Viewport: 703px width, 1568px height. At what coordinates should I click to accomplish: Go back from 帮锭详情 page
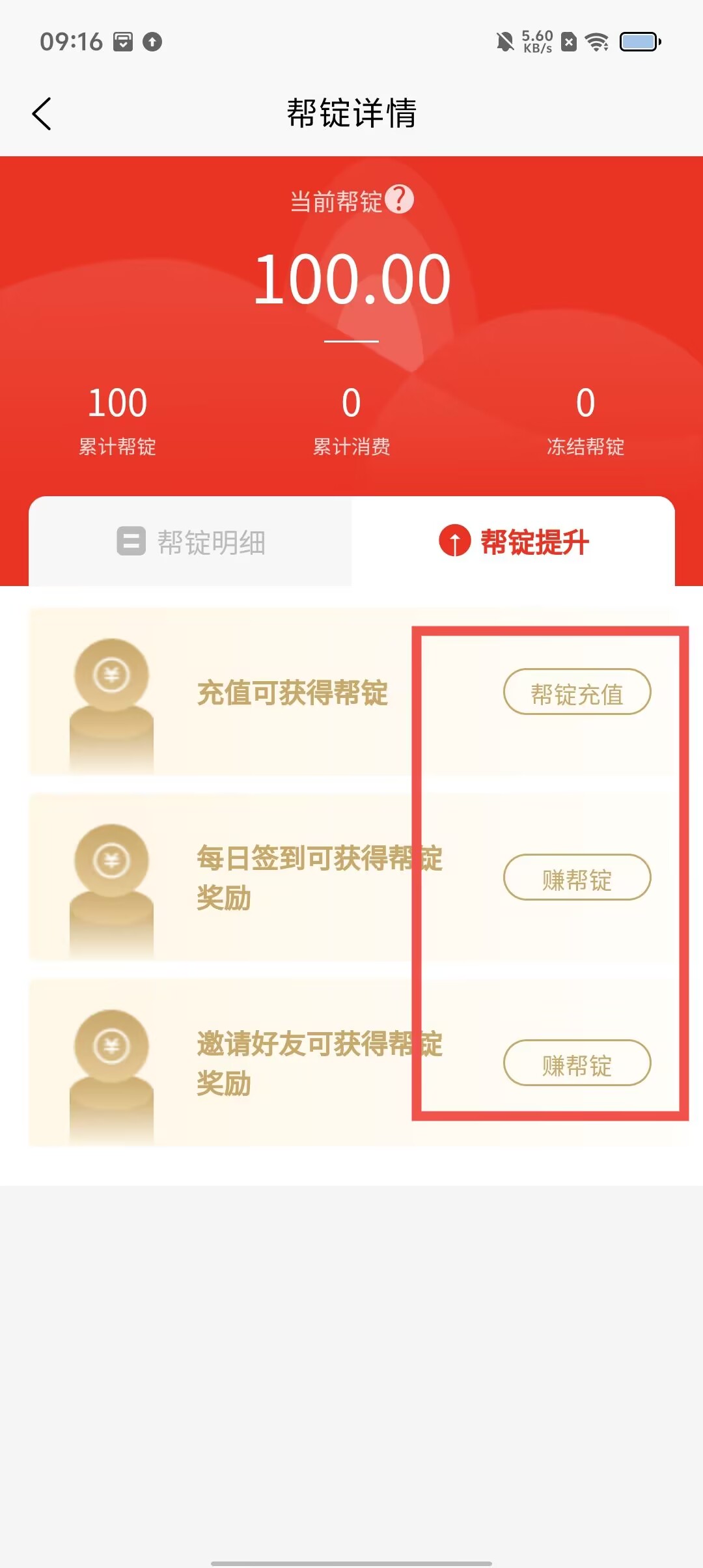42,114
